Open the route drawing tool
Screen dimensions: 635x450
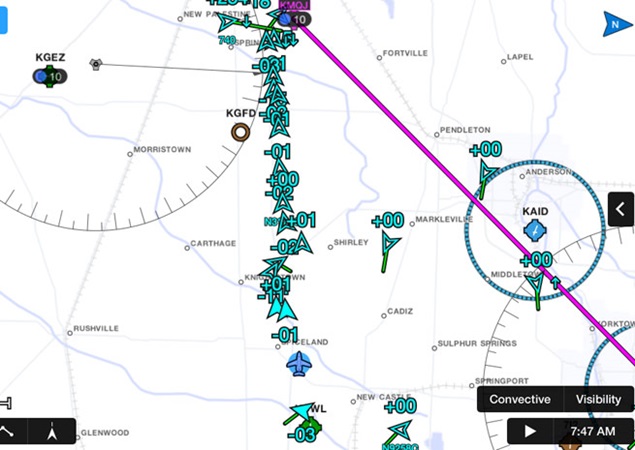(x=8, y=431)
